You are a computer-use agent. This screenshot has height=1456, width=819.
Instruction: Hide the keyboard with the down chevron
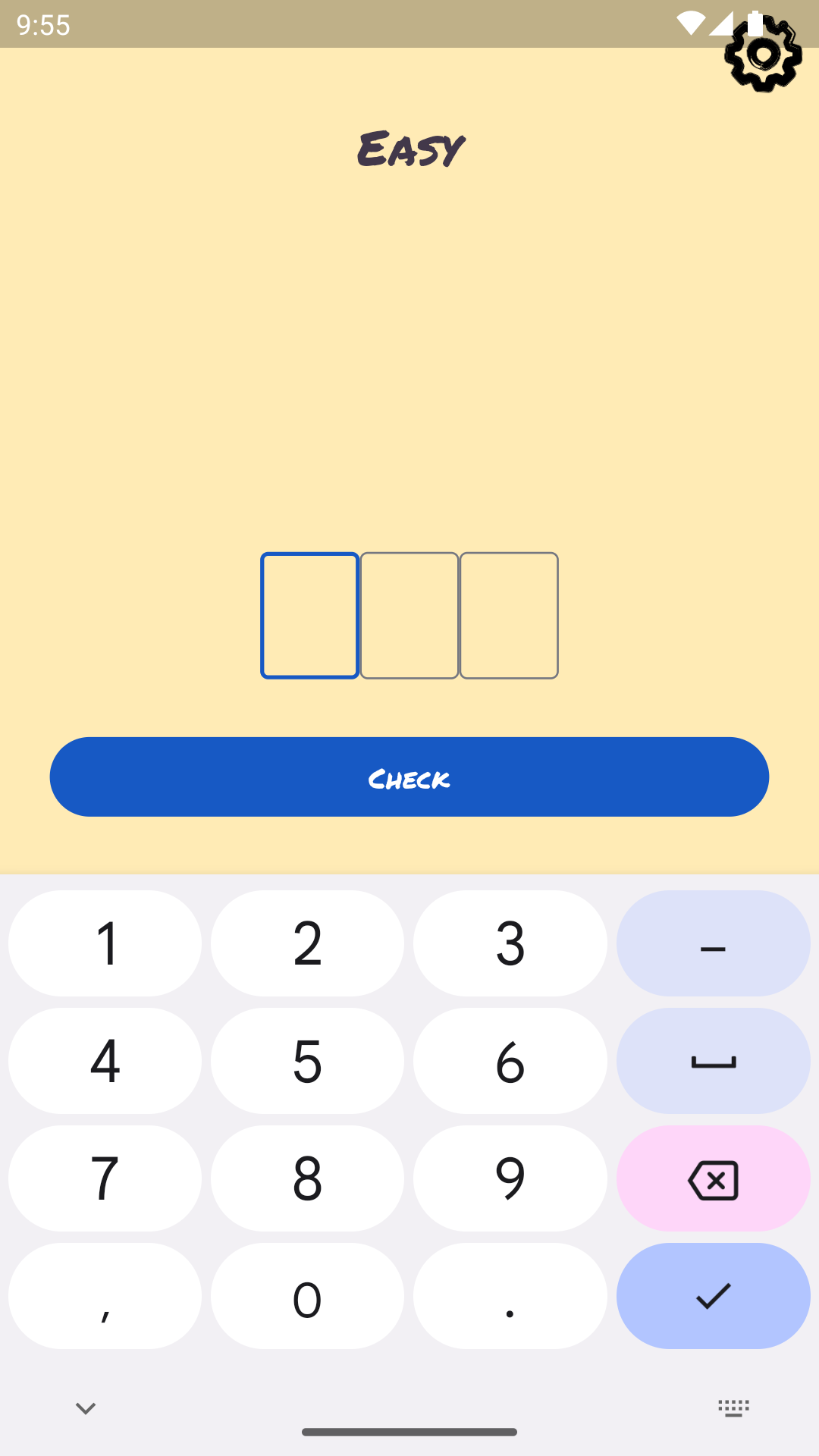[x=86, y=1408]
